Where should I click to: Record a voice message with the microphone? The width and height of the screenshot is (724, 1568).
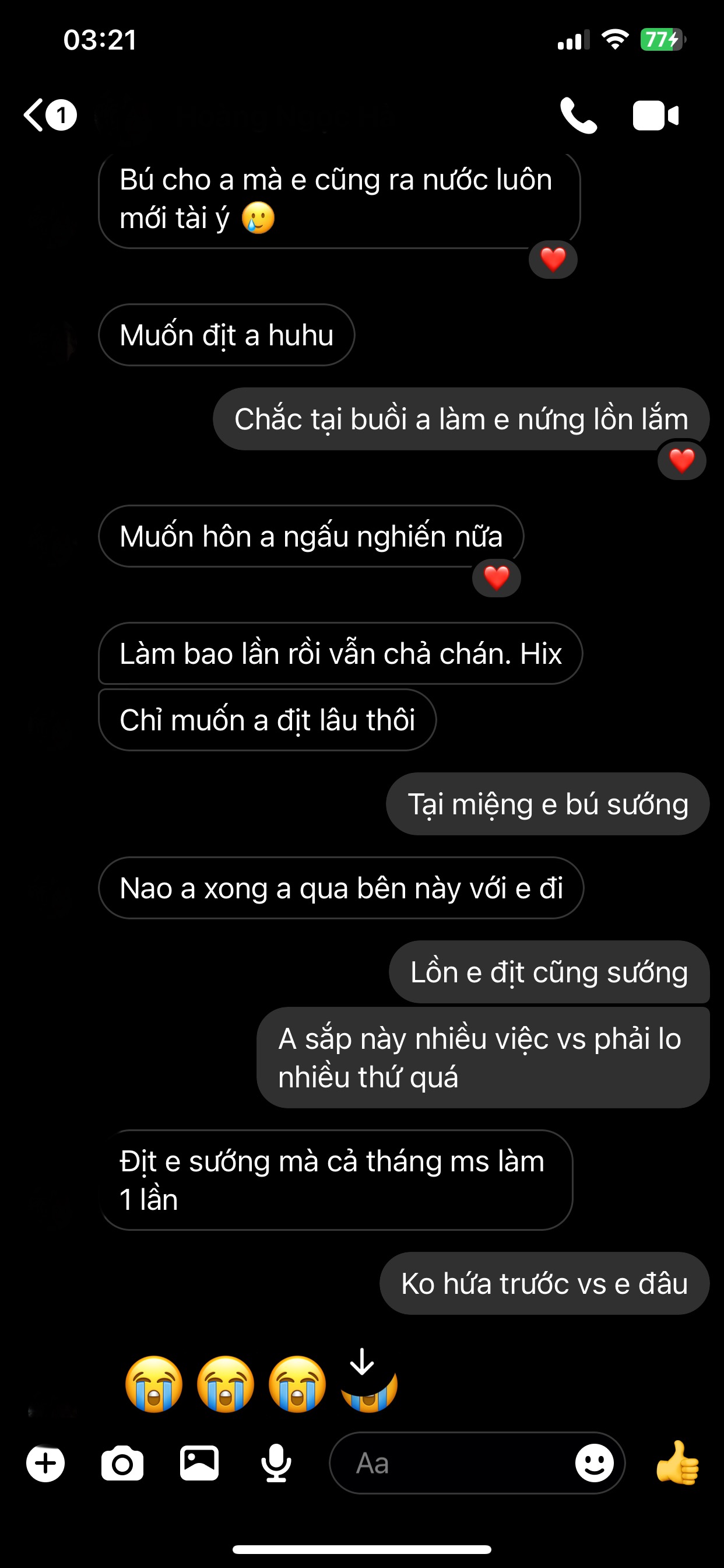pyautogui.click(x=276, y=1462)
